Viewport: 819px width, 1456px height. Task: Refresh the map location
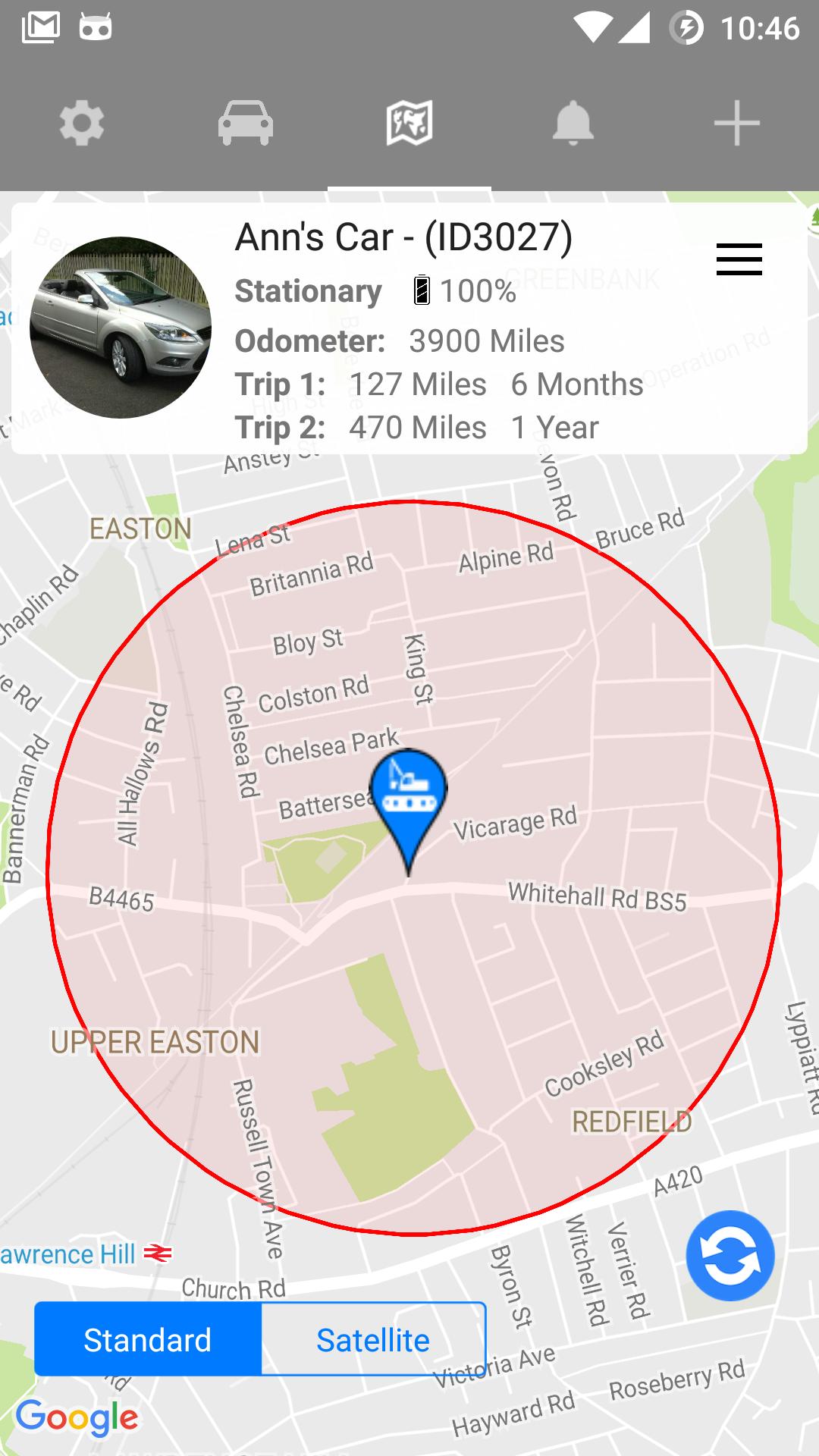click(730, 1256)
